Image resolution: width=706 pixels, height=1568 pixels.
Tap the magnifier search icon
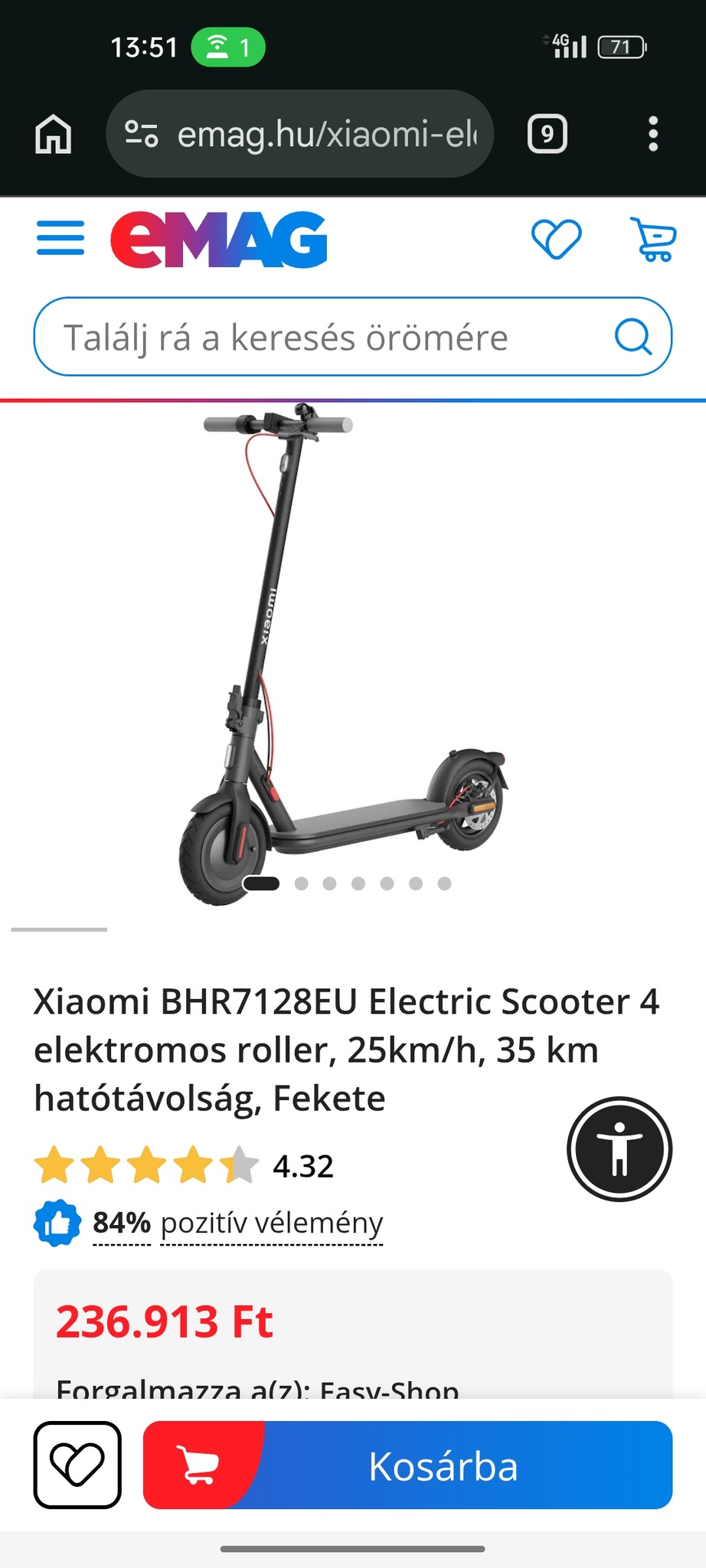point(632,336)
